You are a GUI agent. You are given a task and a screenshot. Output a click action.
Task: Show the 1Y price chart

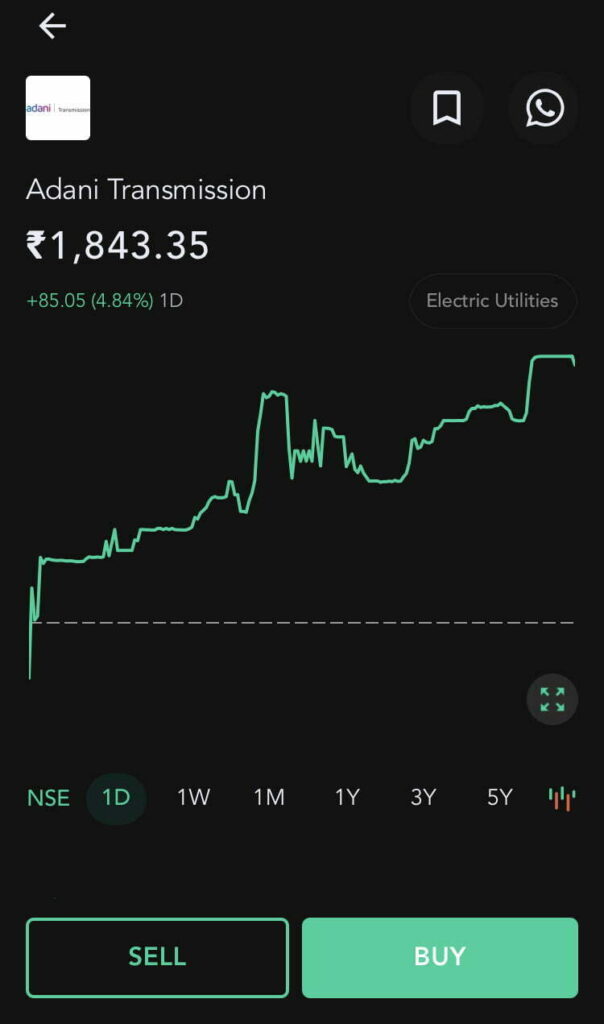tap(347, 798)
